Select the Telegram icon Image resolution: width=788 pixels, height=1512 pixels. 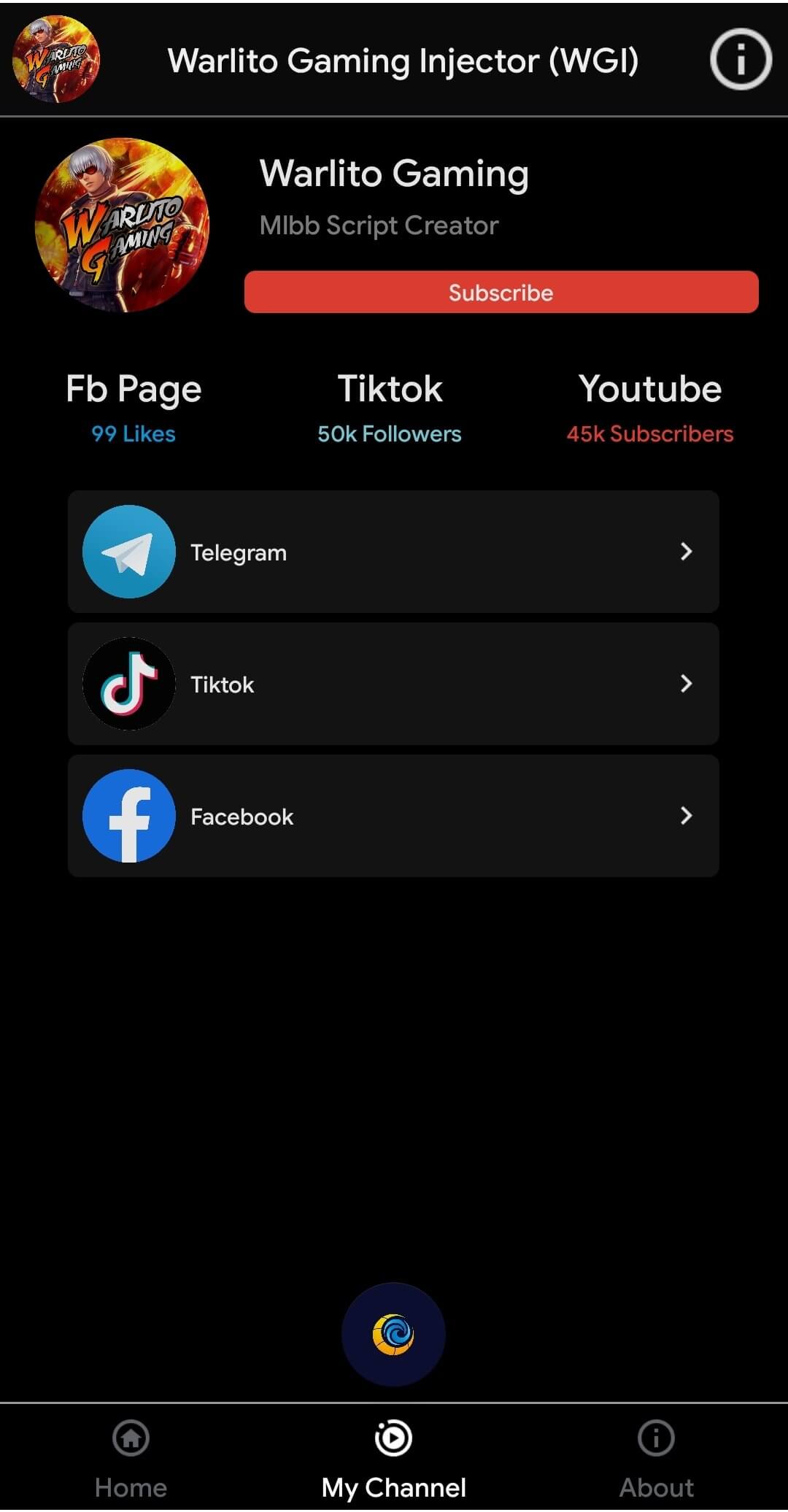click(128, 552)
